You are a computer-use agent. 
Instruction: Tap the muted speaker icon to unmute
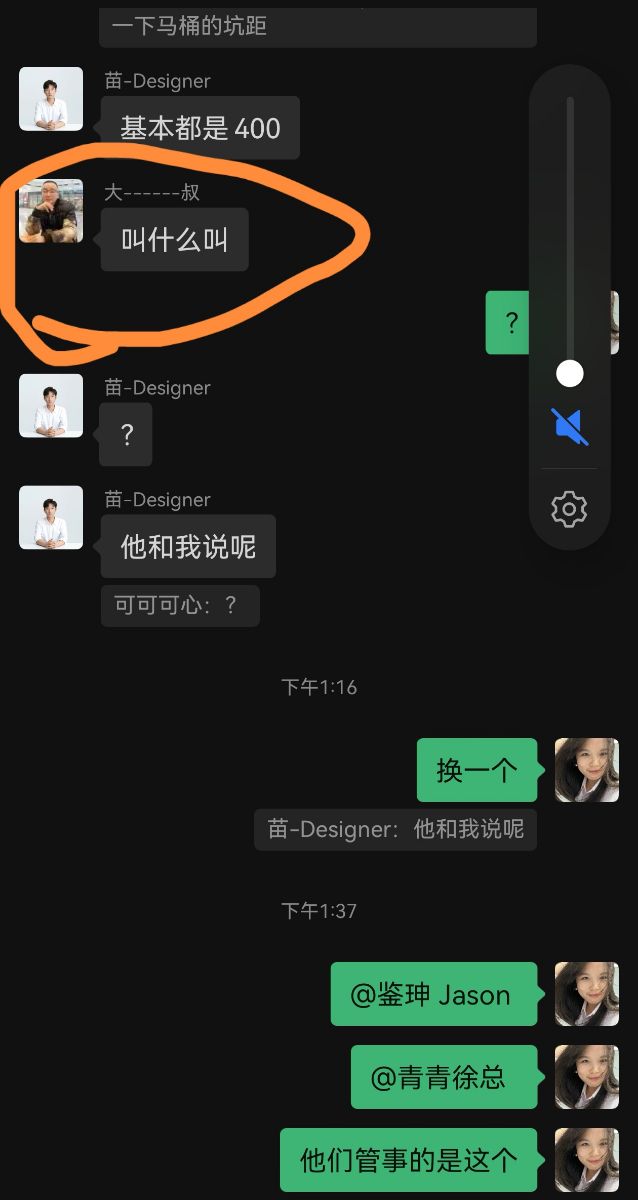[x=569, y=427]
